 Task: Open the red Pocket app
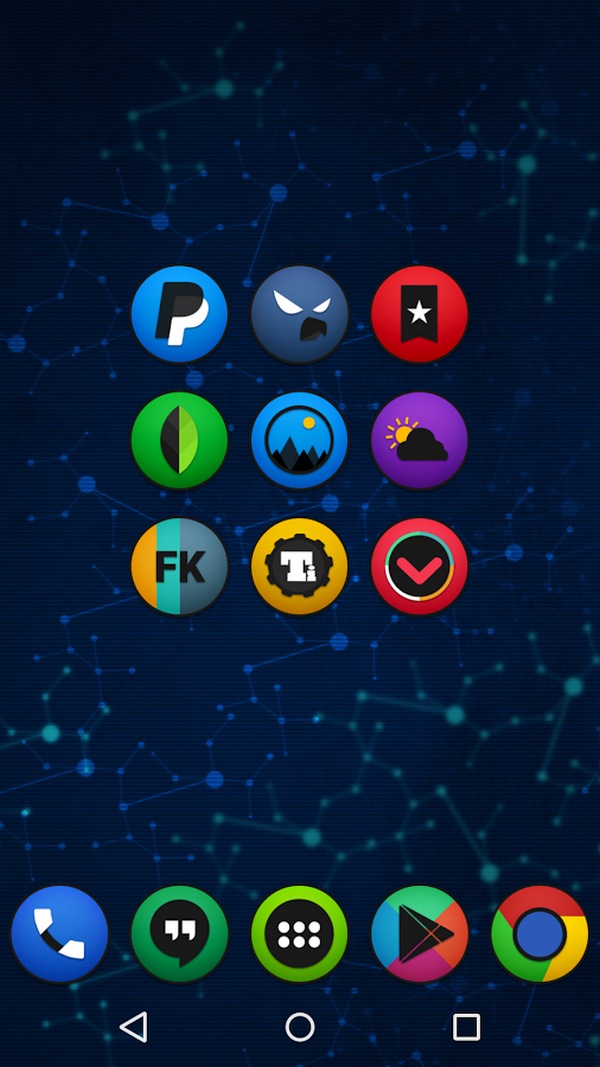point(419,566)
